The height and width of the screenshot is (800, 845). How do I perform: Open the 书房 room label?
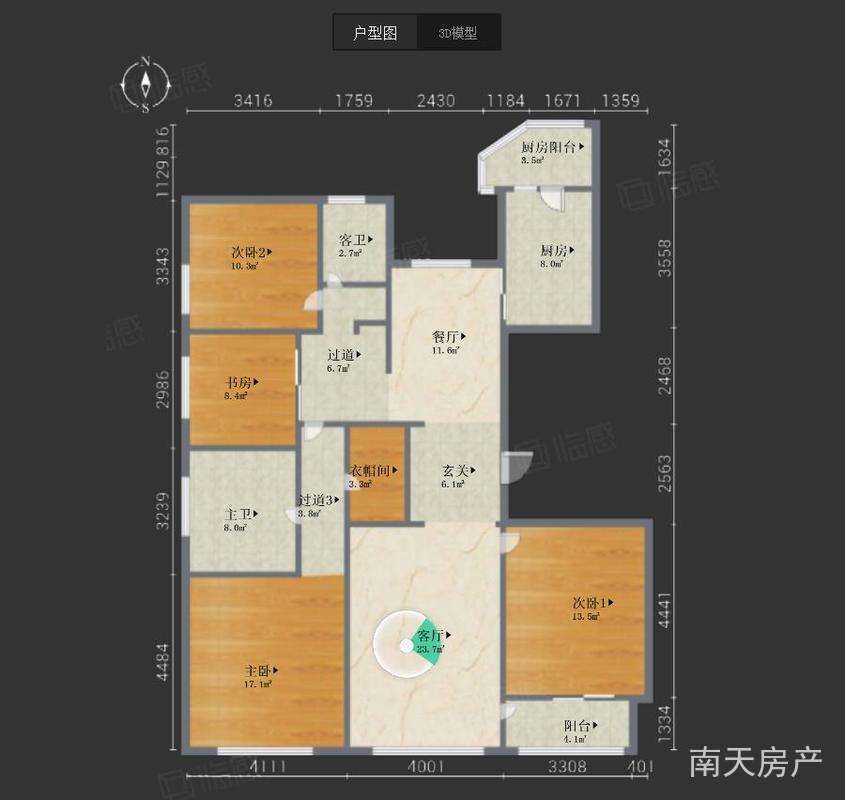[x=243, y=382]
